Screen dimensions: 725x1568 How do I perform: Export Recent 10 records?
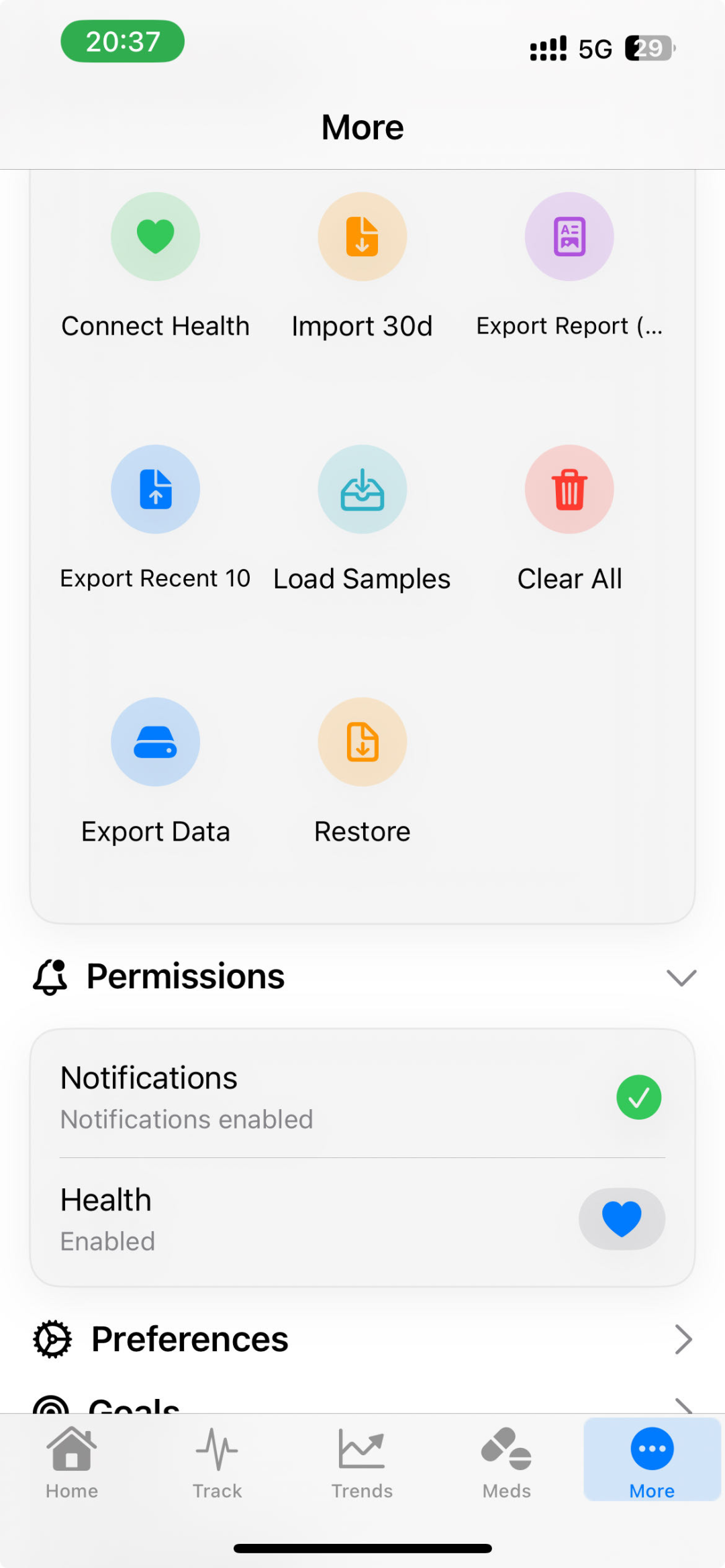click(155, 490)
